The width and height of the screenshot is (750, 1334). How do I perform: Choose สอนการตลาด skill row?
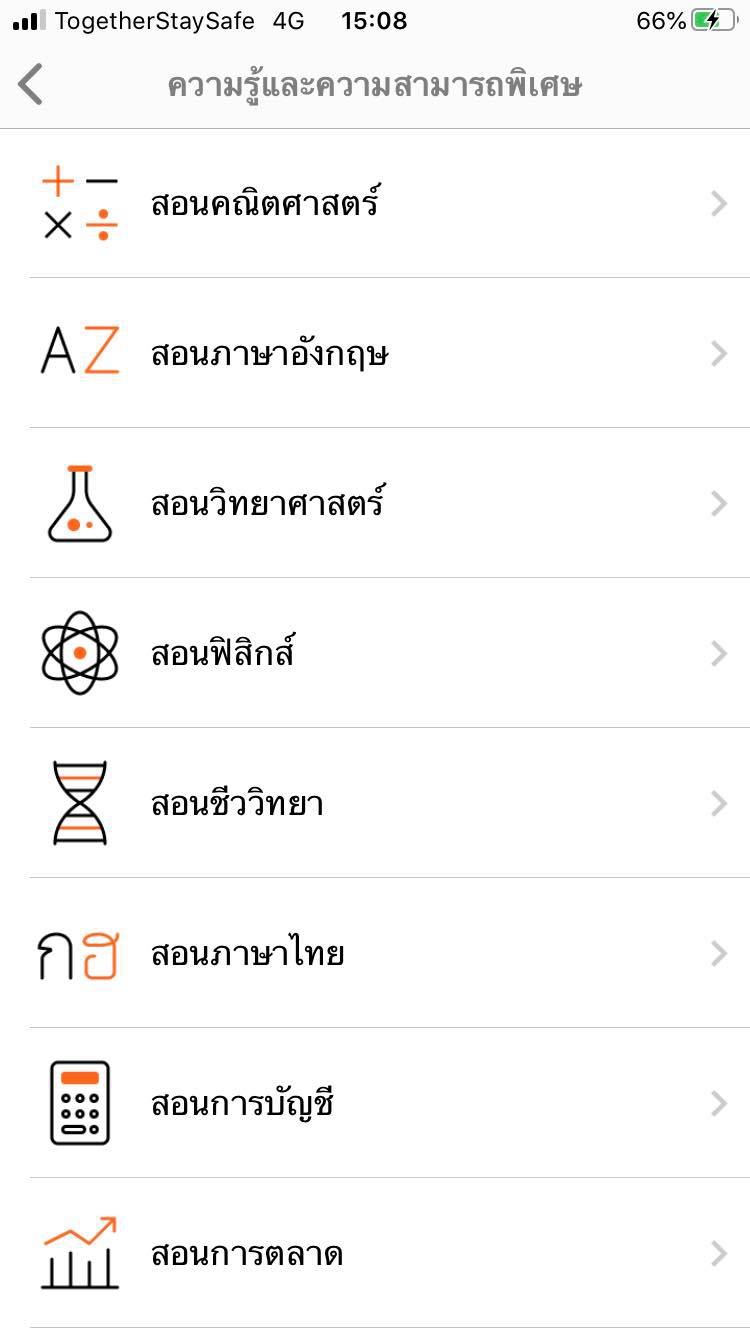pos(247,1253)
